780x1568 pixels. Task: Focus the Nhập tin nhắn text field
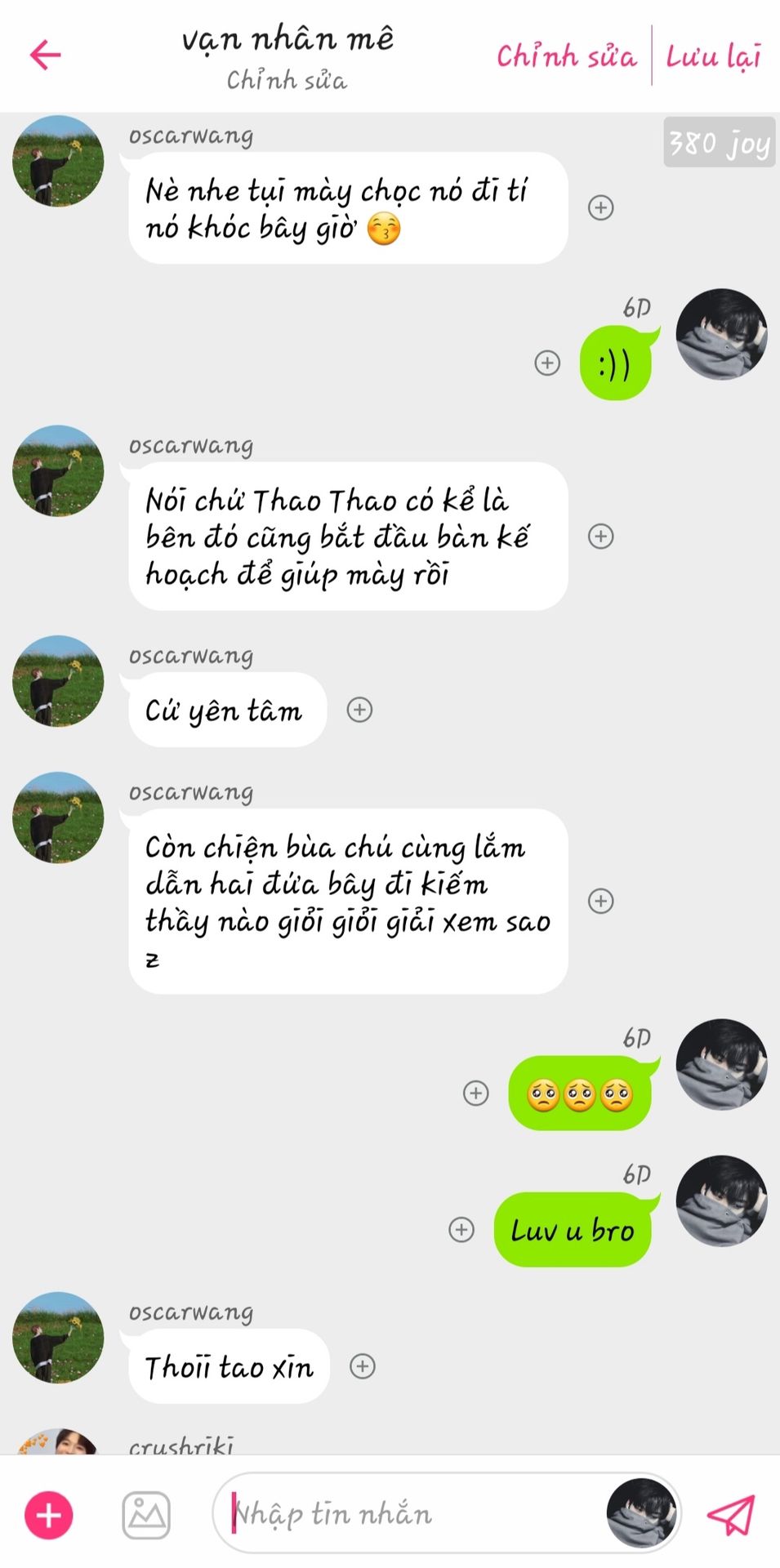coord(408,1514)
